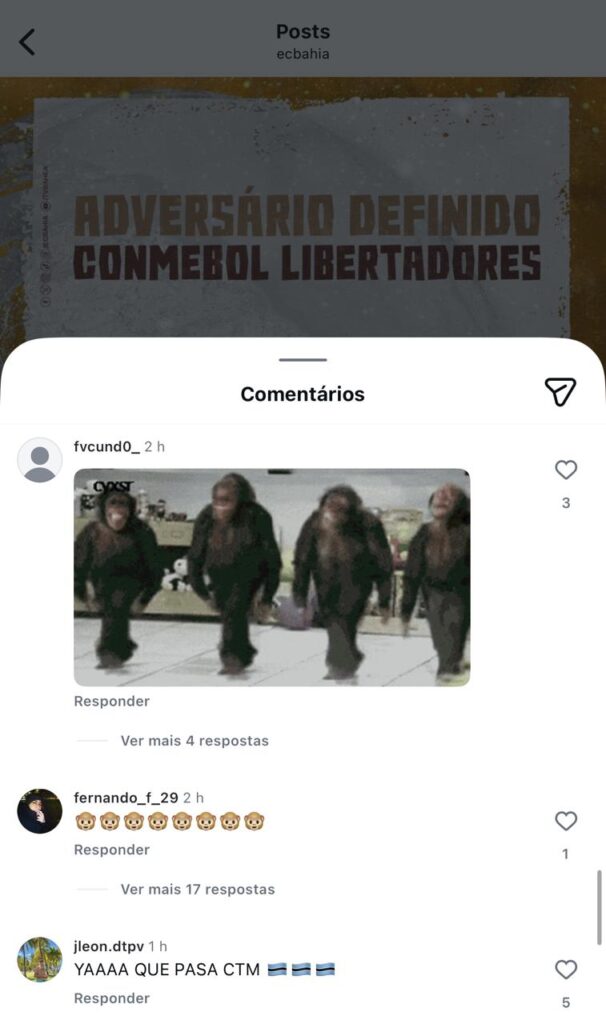This screenshot has height=1024, width=606.
Task: Reply to fernando_f_29's comment
Action: [112, 850]
